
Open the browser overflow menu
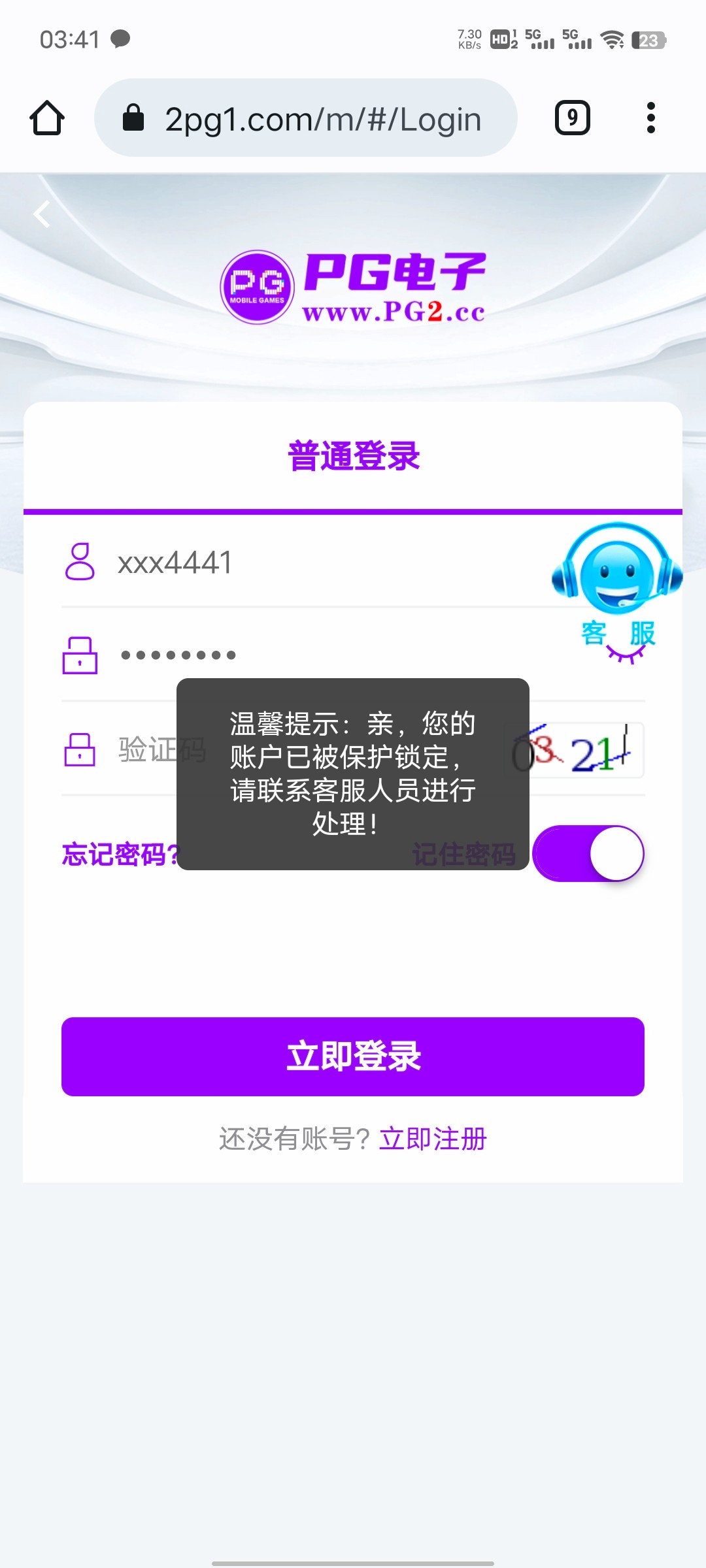650,118
